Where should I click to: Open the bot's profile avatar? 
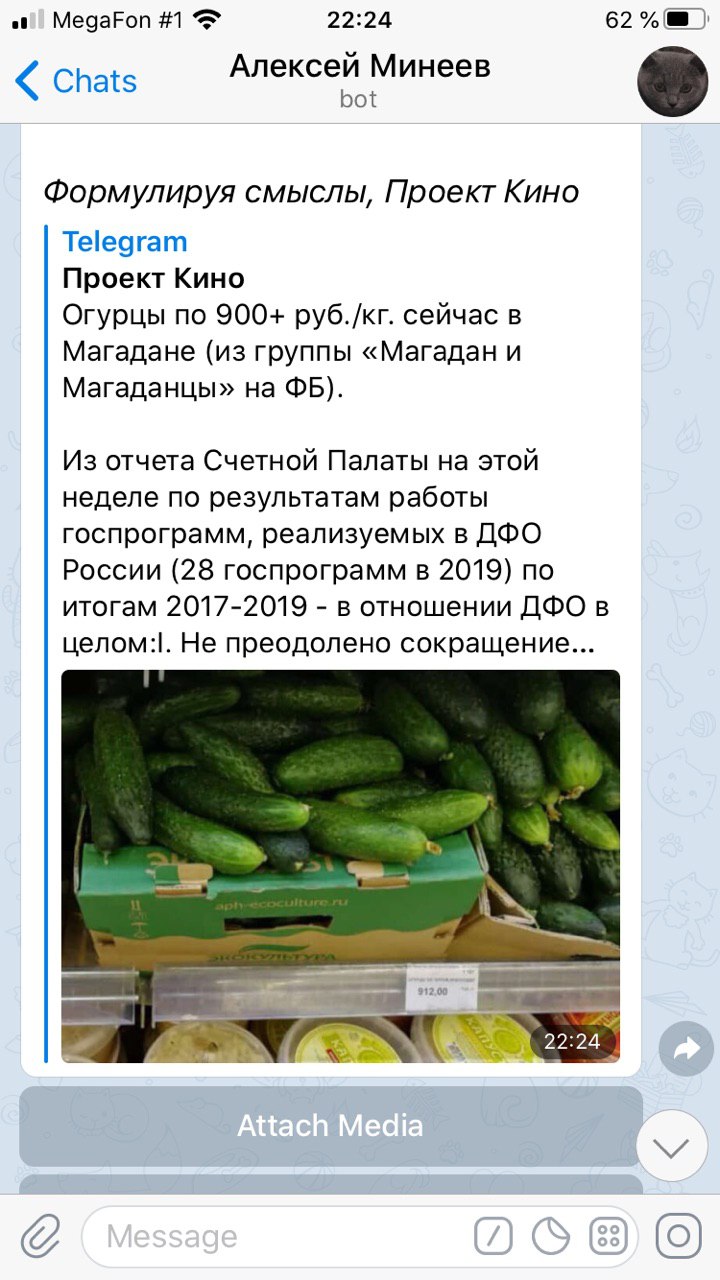pos(673,81)
